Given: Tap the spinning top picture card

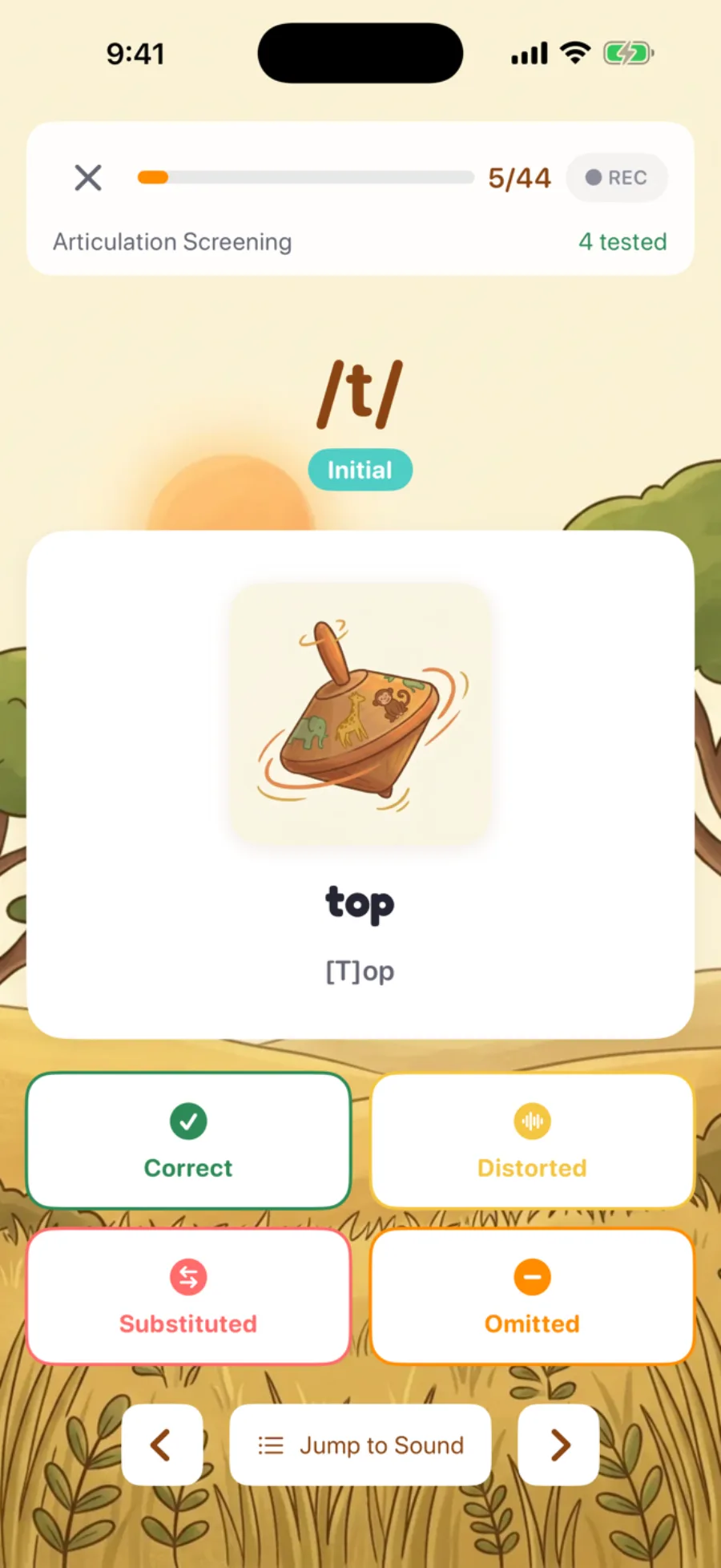Looking at the screenshot, I should (x=360, y=713).
